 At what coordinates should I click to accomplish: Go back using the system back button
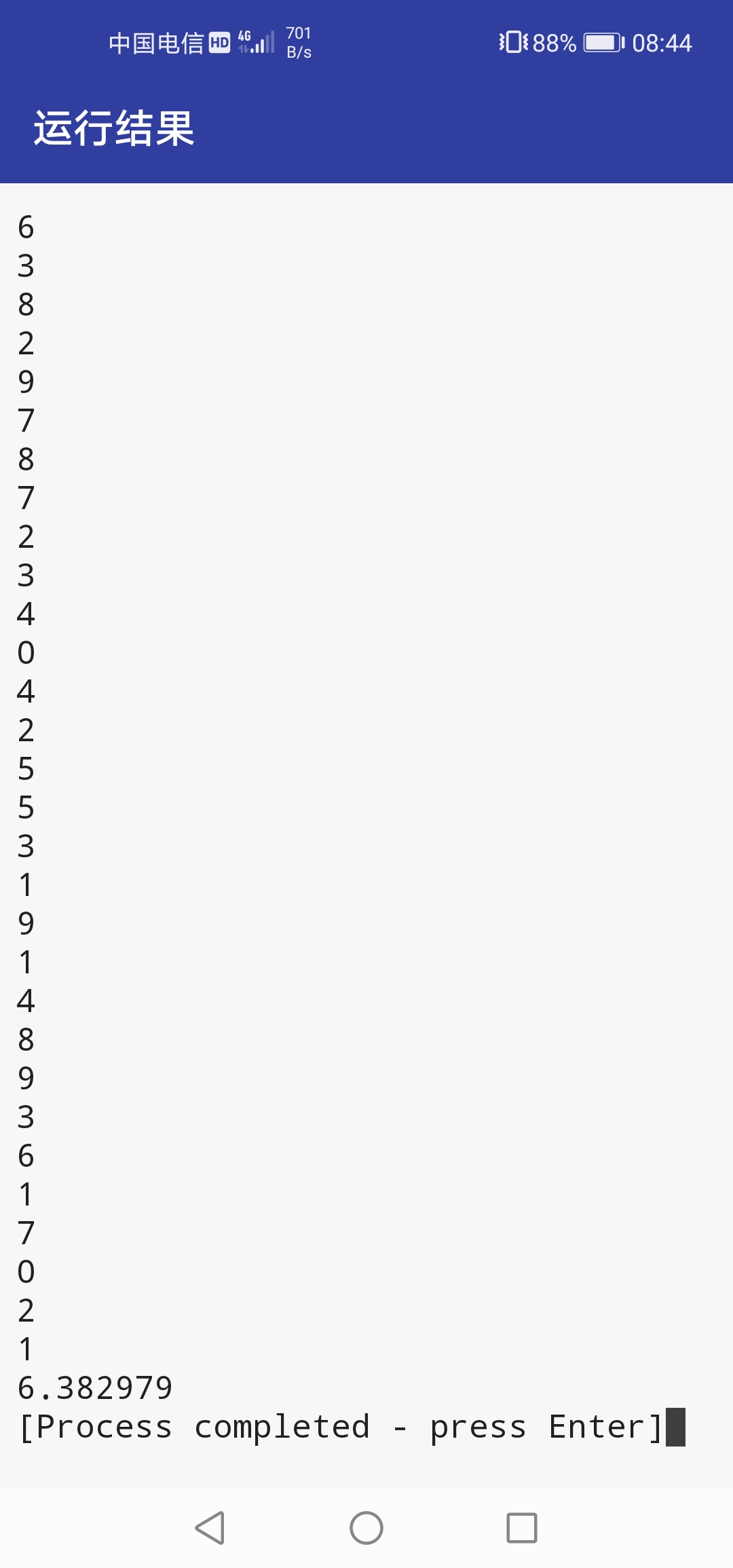210,1528
